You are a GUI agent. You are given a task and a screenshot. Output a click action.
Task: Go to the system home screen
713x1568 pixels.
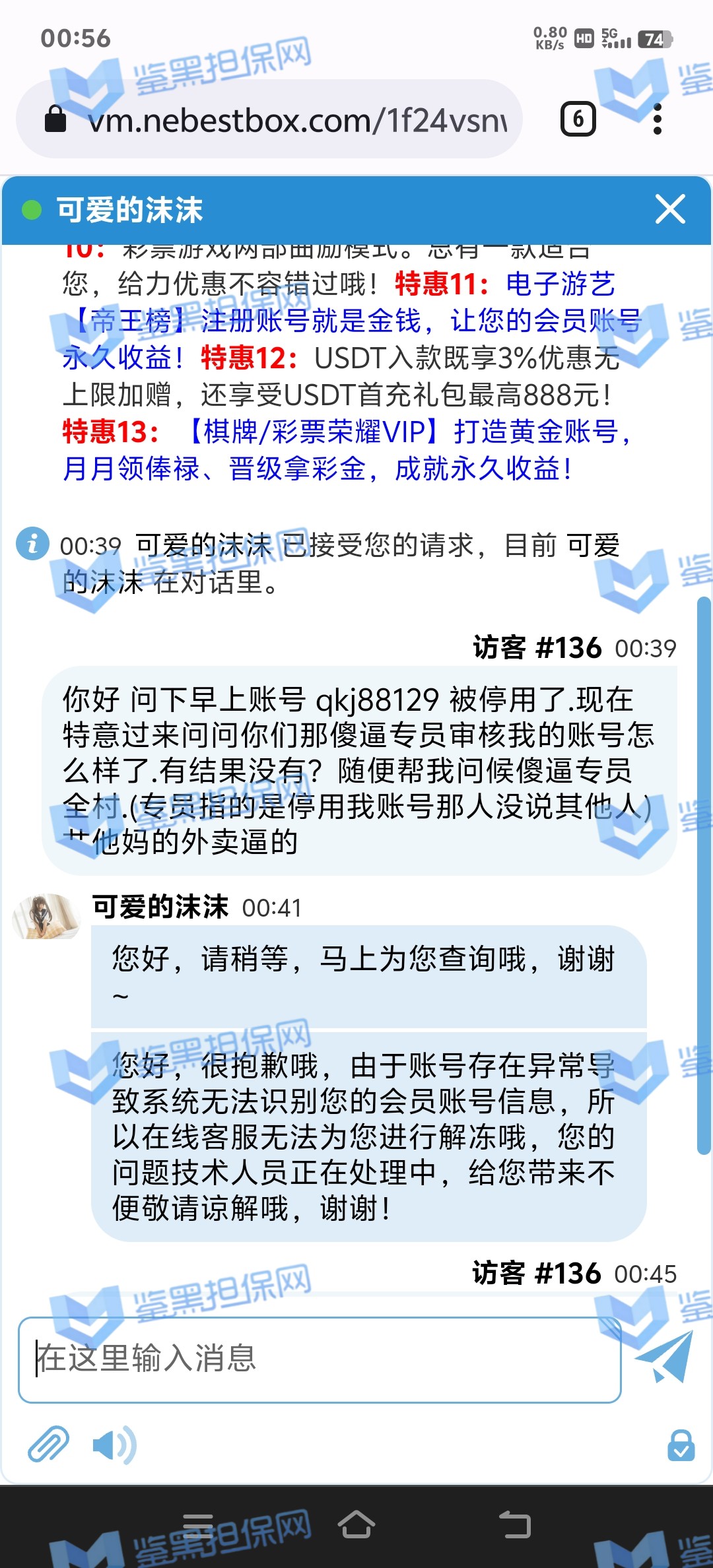[356, 1524]
